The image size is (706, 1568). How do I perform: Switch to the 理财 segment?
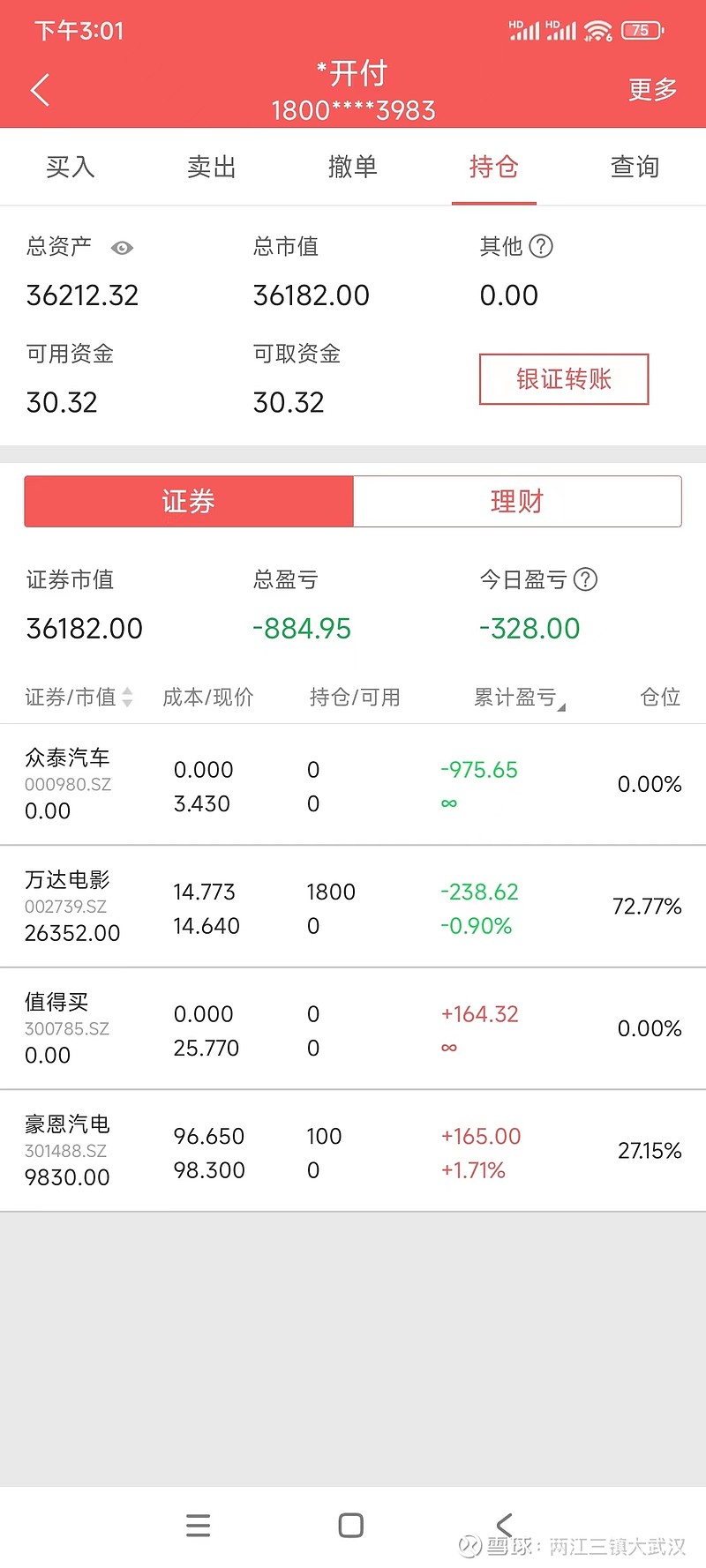(517, 502)
